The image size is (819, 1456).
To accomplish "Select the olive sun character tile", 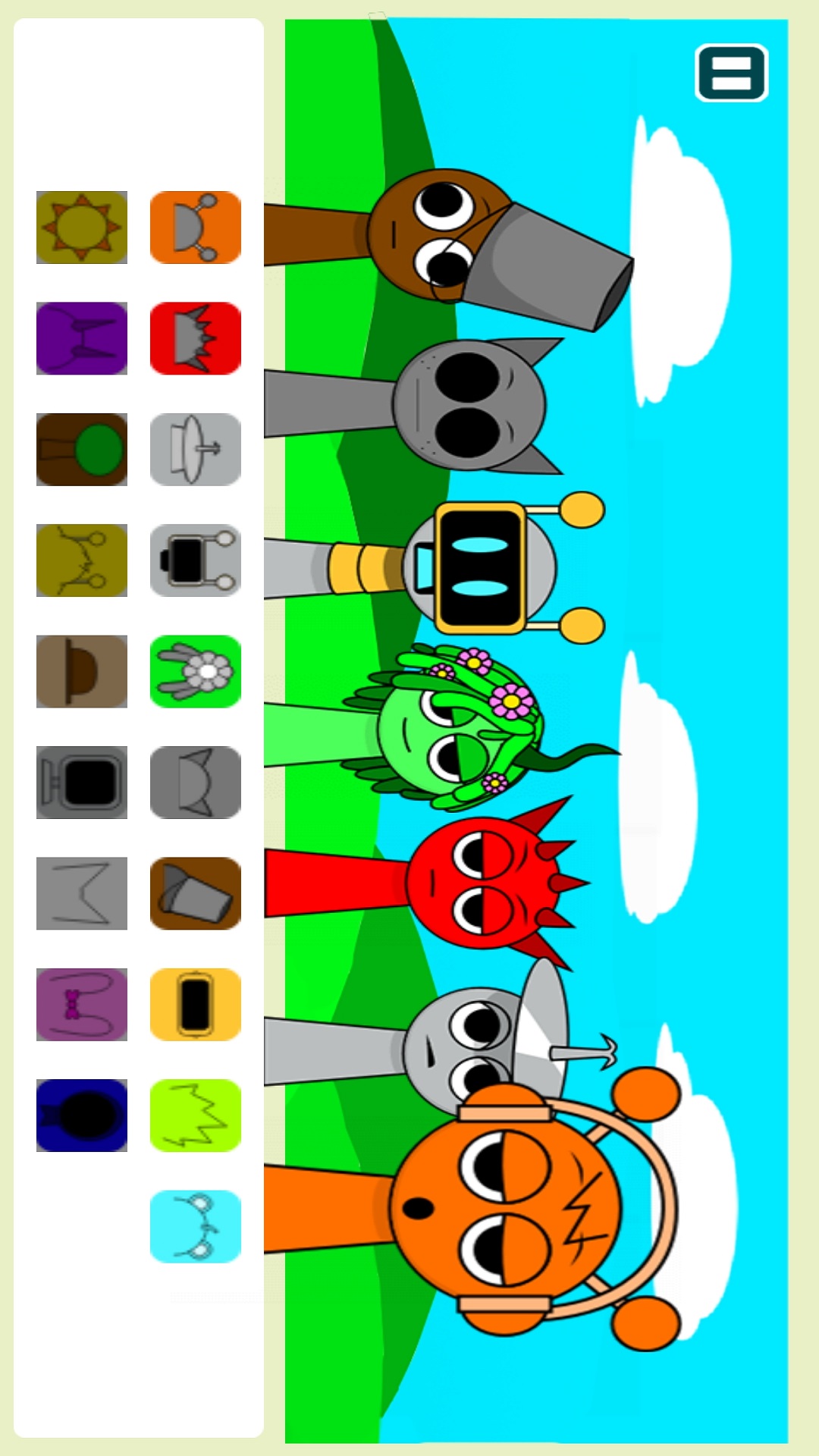I will (82, 227).
